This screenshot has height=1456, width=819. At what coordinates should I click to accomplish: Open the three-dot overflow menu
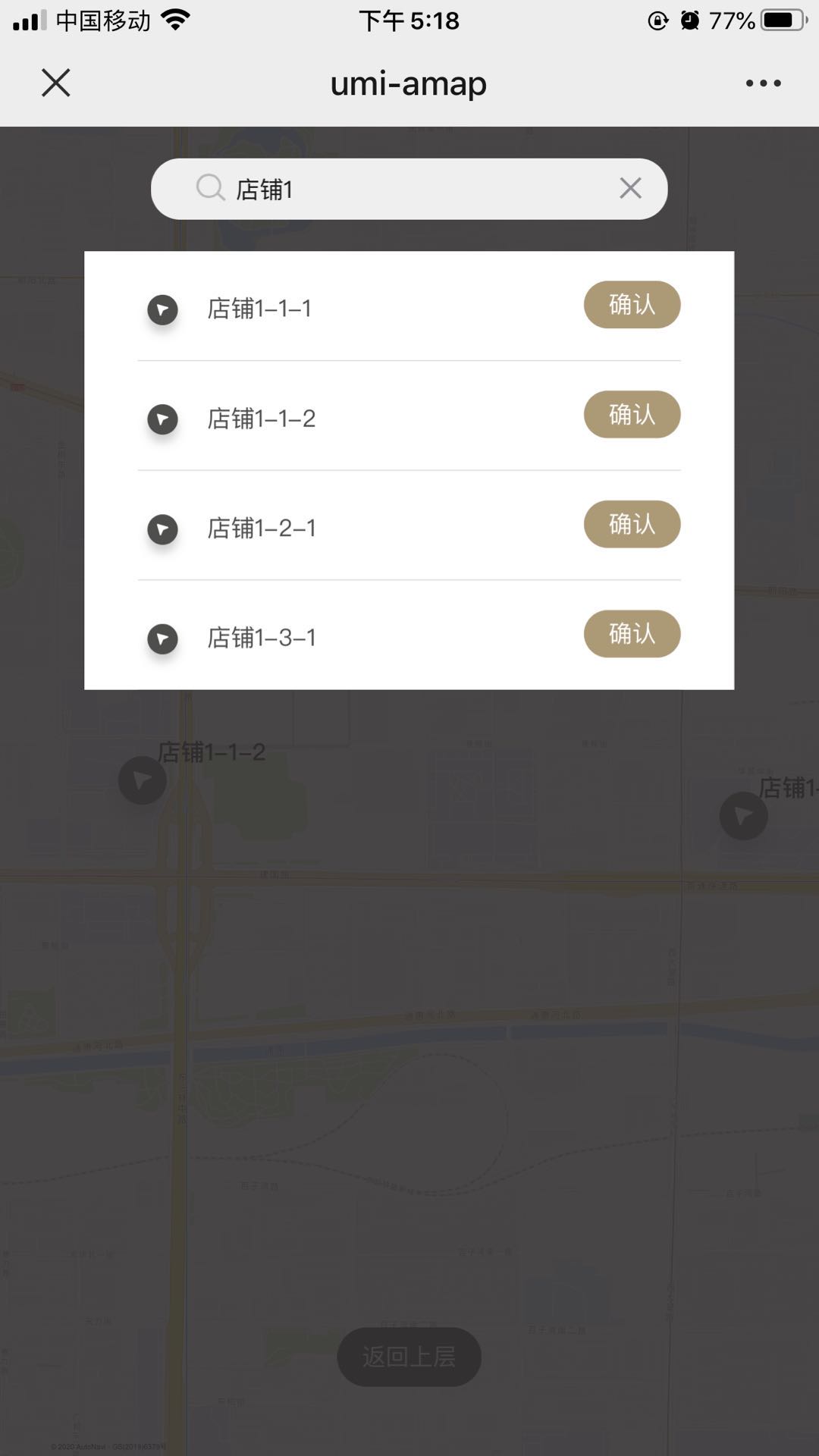click(763, 83)
